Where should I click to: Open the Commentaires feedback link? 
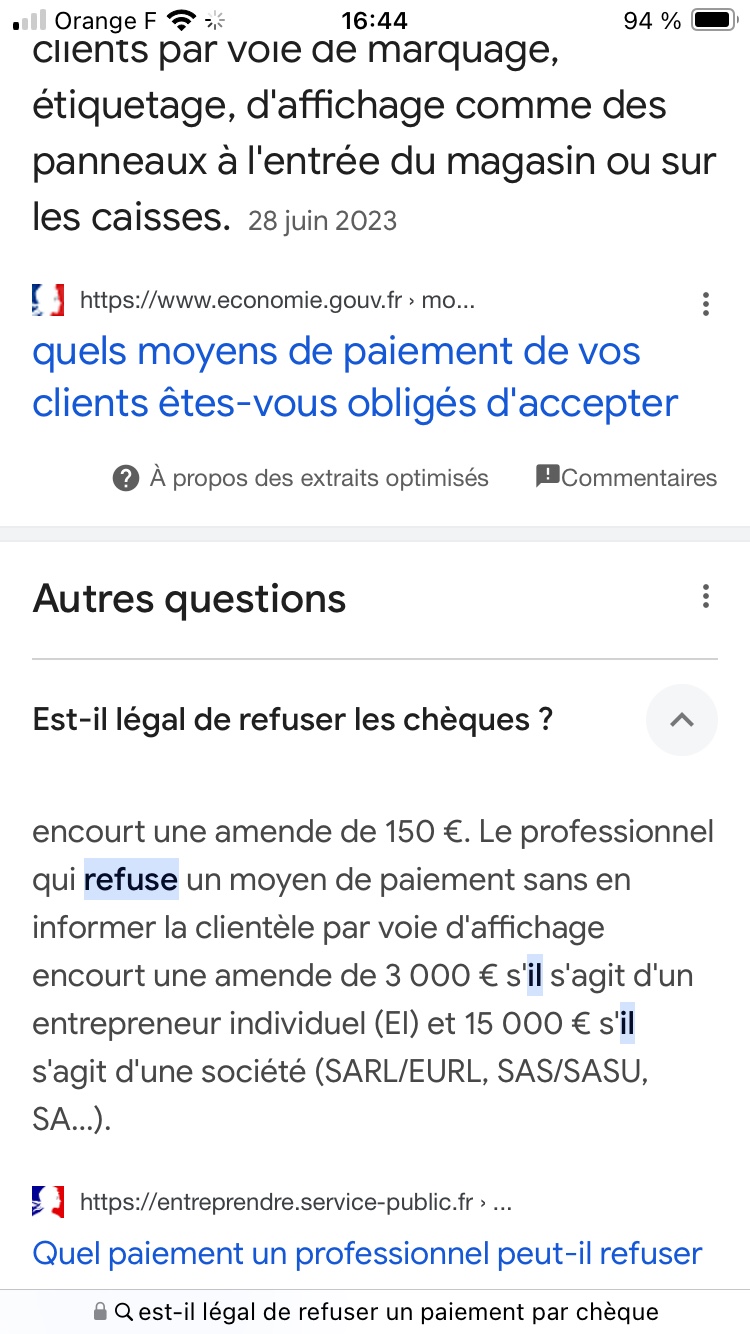click(627, 478)
